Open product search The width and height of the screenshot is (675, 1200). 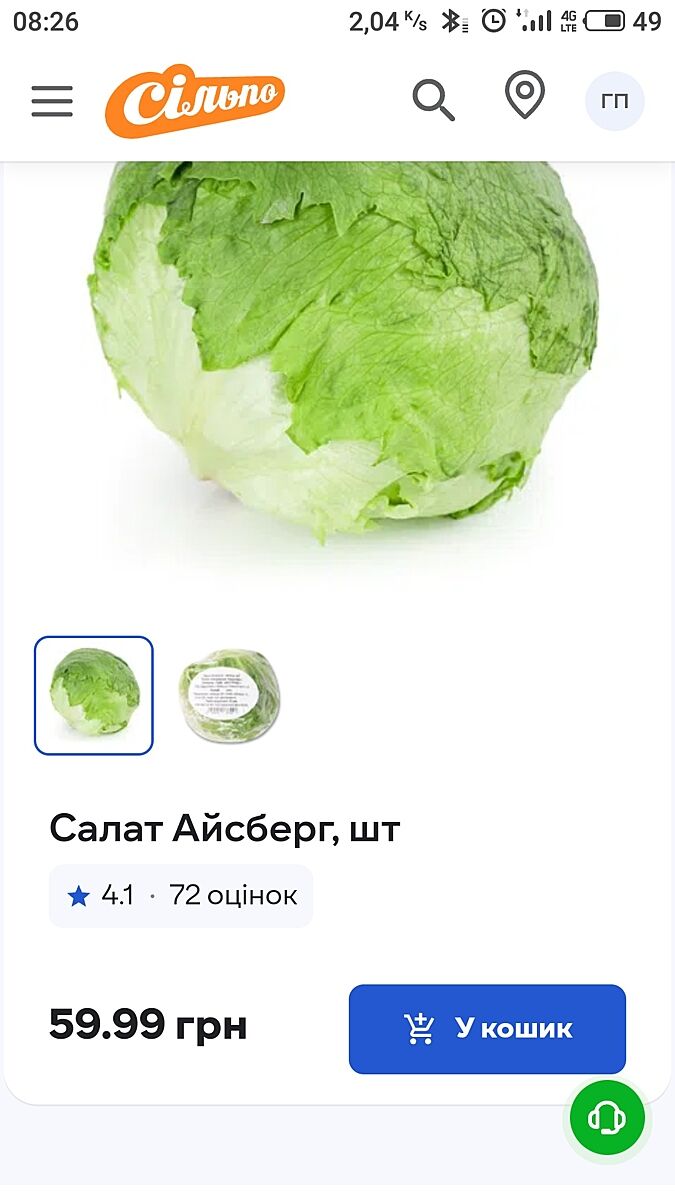point(433,100)
